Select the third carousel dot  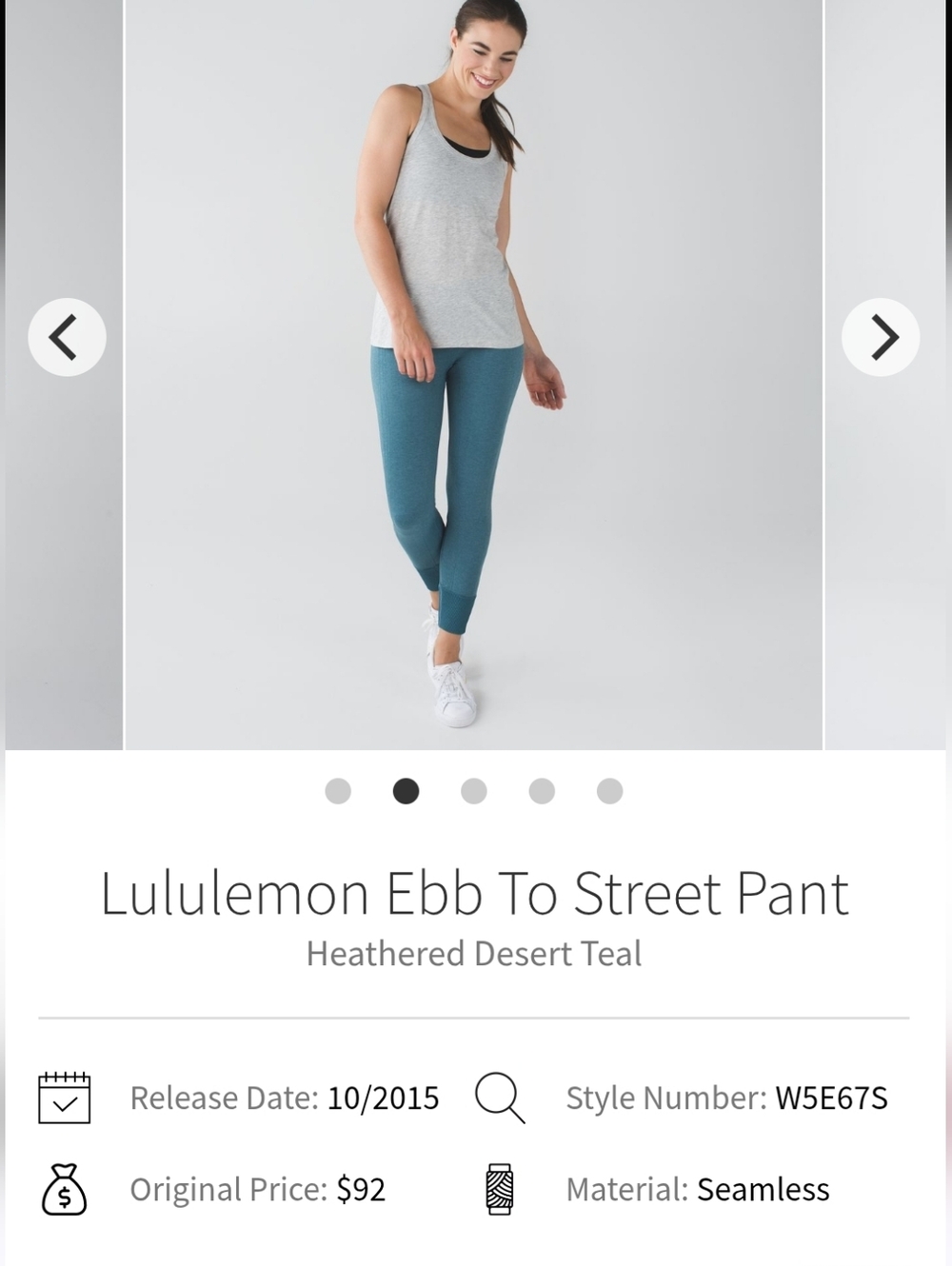[x=474, y=791]
